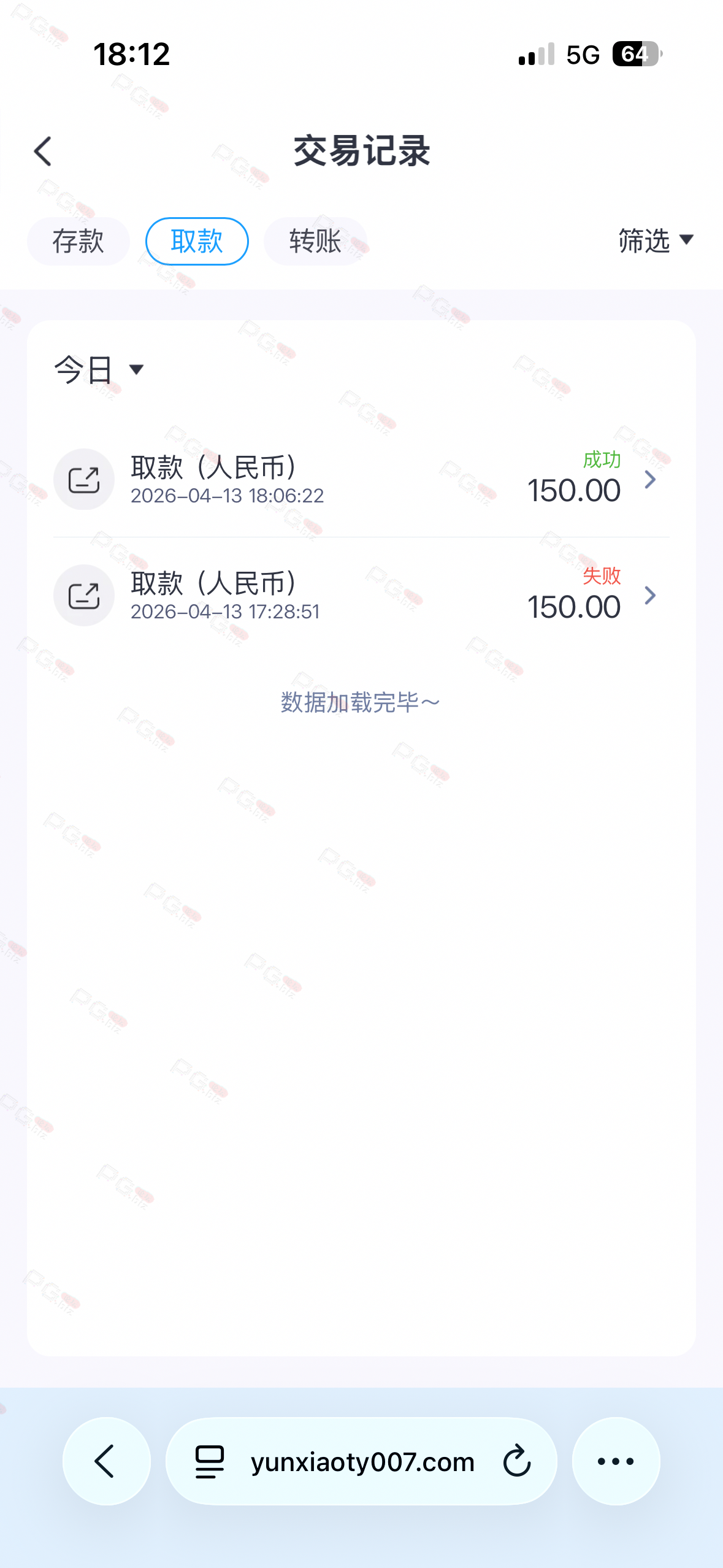This screenshot has height=1568, width=723.
Task: Tap the browser back button
Action: point(106,1461)
